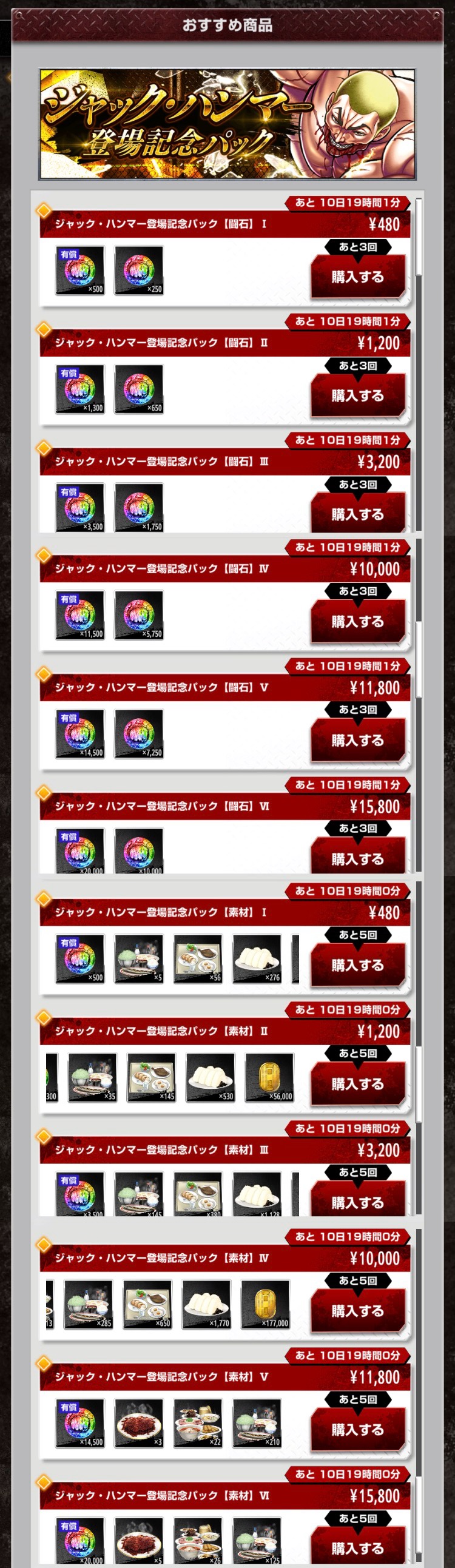Screen dimensions: 455x1568
Task: Buy the ¥15,800 素材 VI pack
Action: click(357, 1547)
